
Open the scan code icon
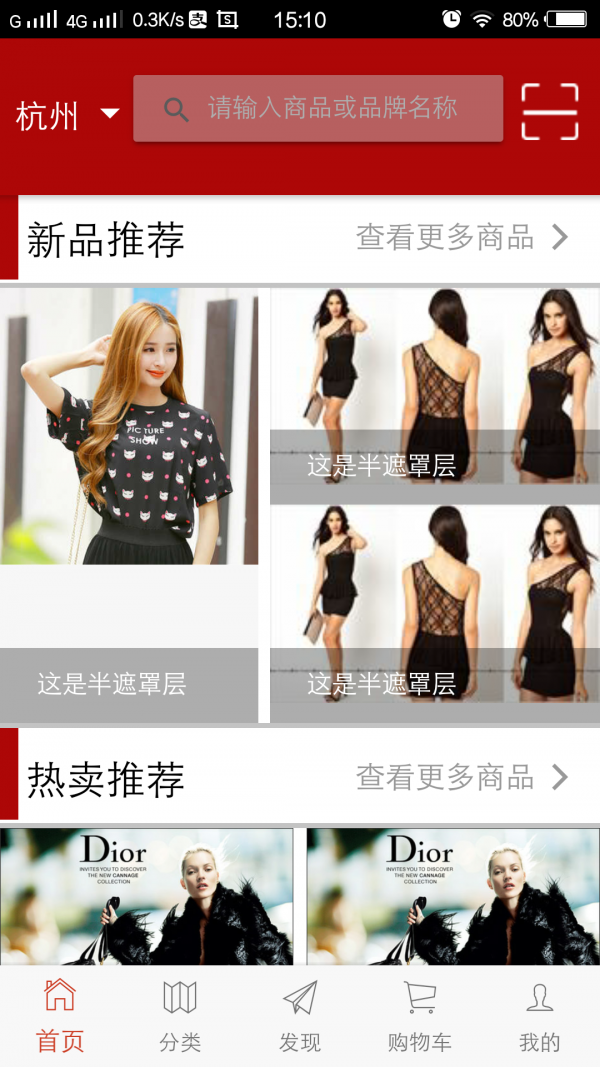[550, 111]
